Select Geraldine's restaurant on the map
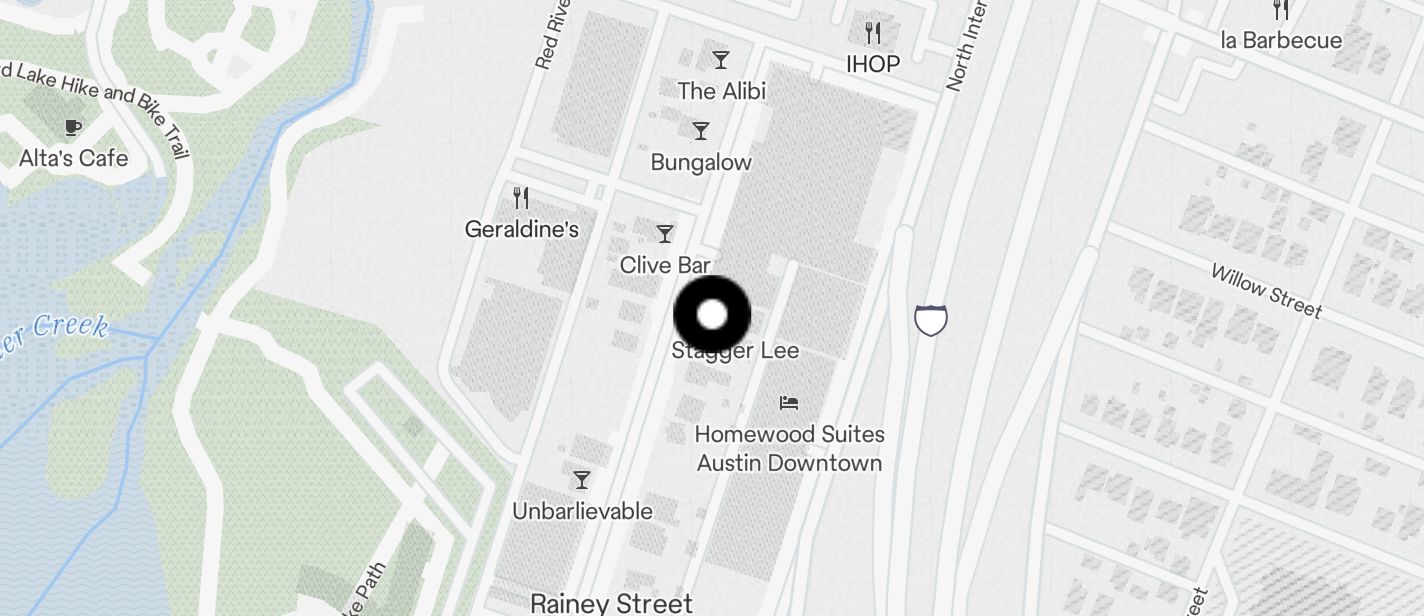1424x616 pixels. pos(520,198)
